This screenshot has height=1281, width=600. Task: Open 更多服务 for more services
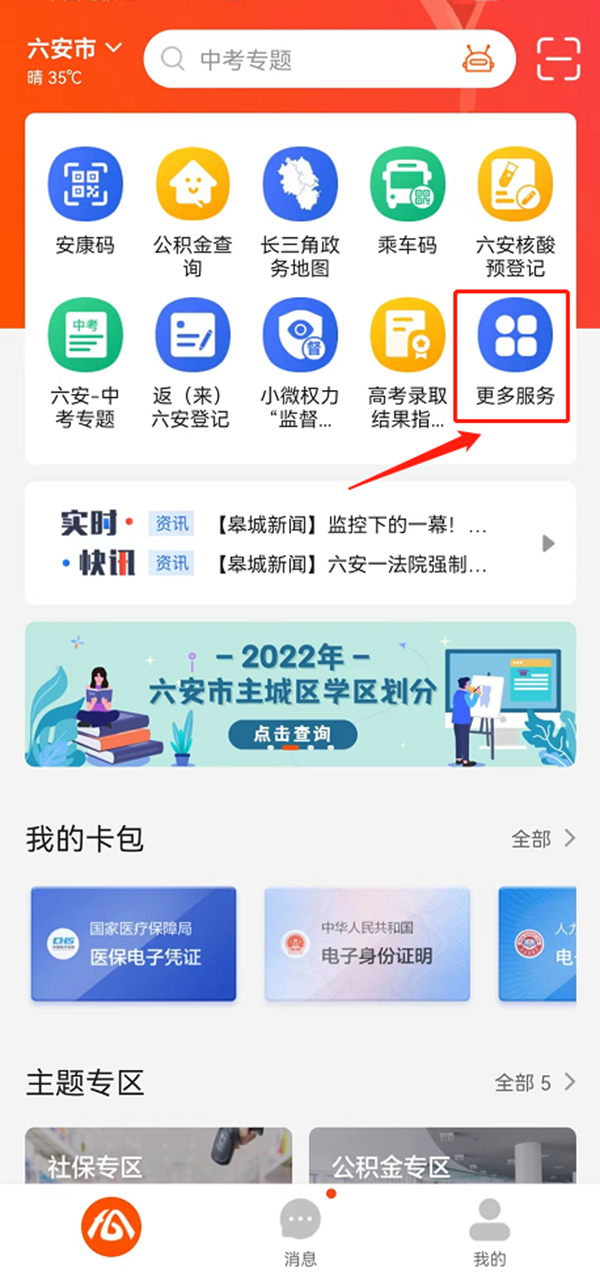[x=514, y=335]
